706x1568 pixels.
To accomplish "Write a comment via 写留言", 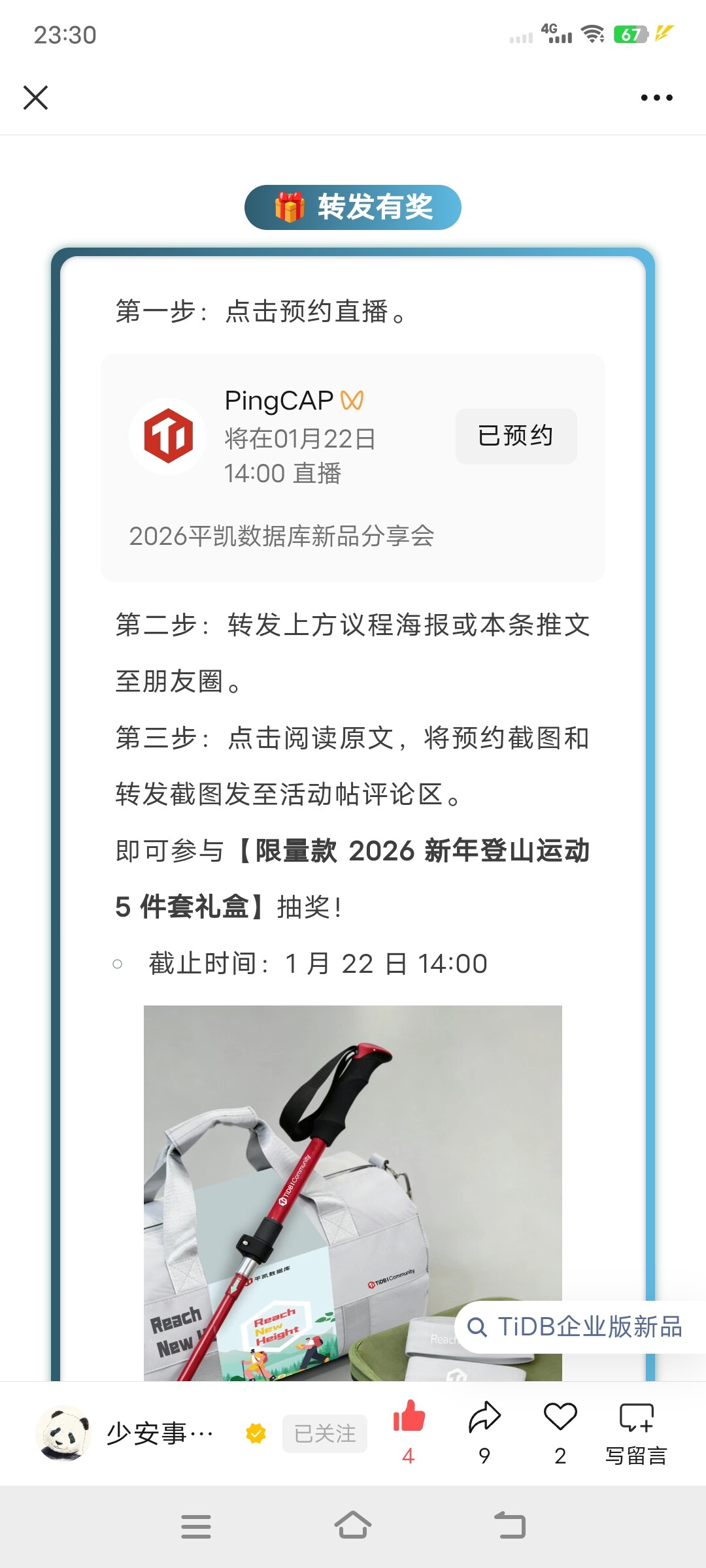I will pos(636,1431).
